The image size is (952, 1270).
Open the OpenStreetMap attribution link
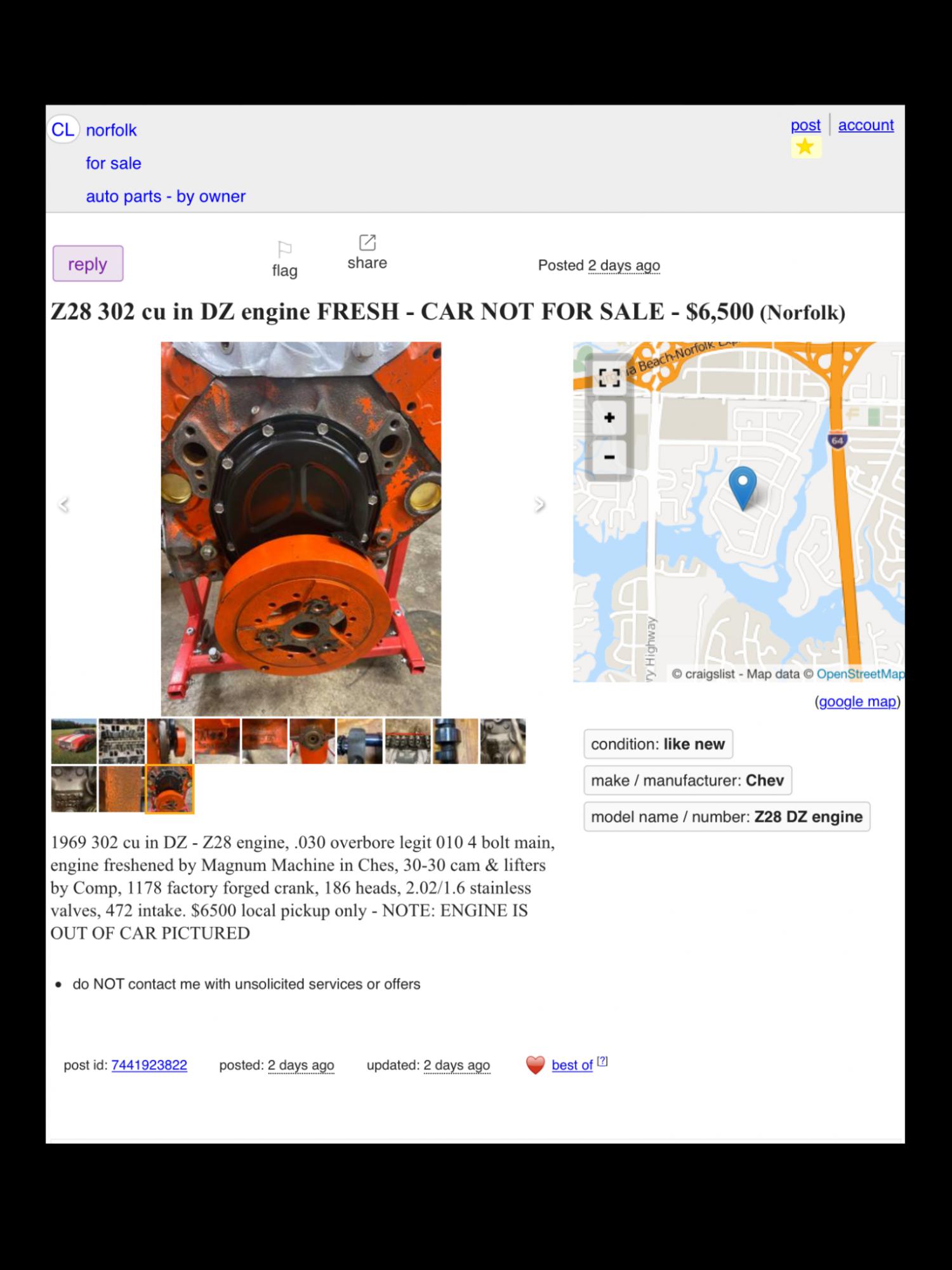coord(860,674)
